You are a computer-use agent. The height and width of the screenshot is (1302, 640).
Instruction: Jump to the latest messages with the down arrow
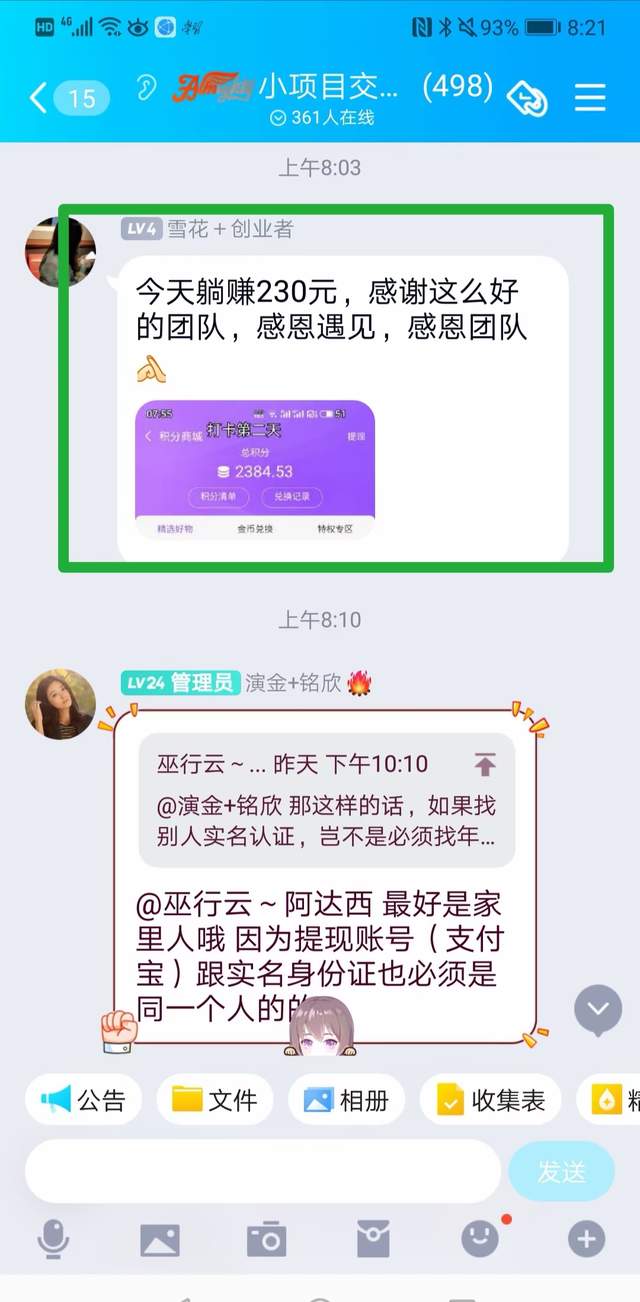pos(598,1010)
